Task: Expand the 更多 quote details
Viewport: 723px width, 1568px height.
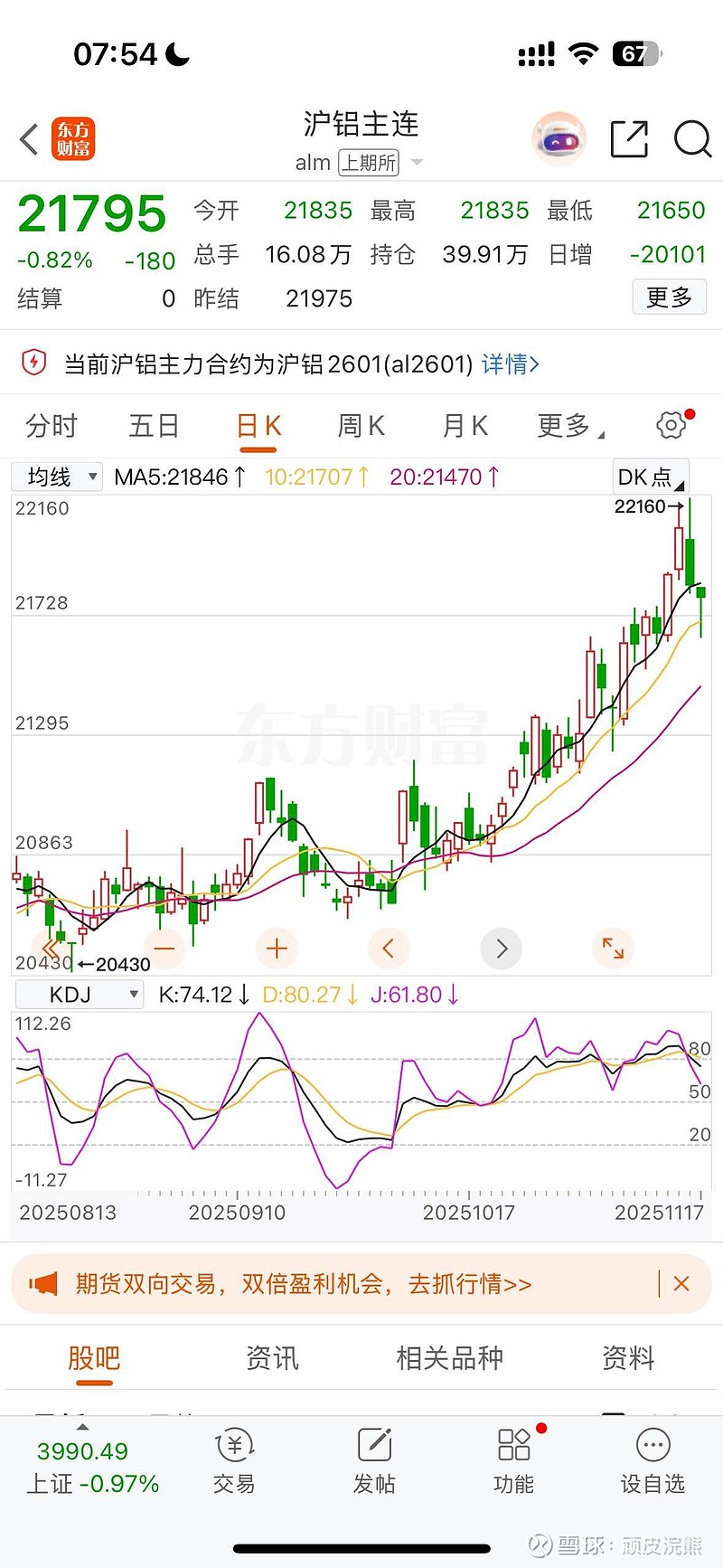Action: click(x=669, y=297)
